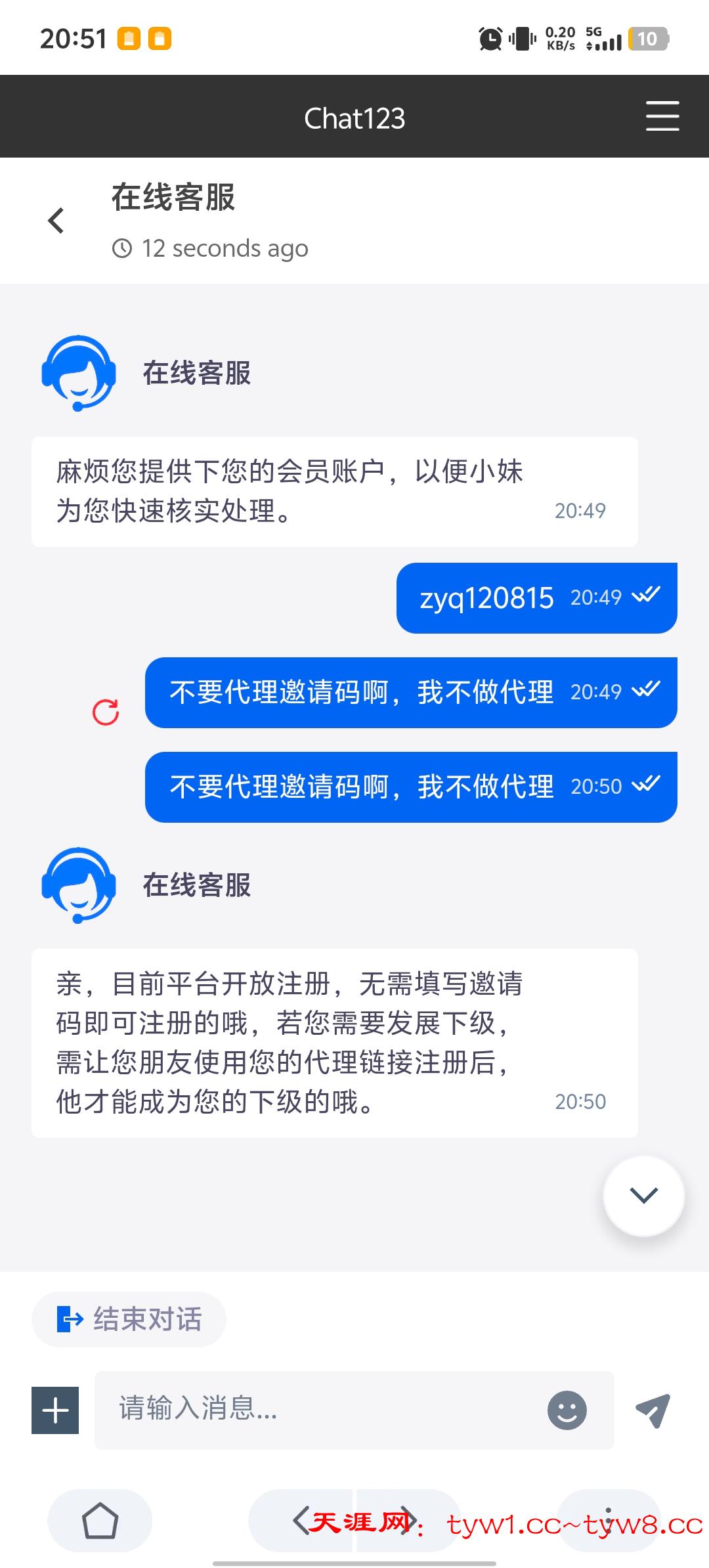Focus the 请输入消息 message field

point(322,1409)
